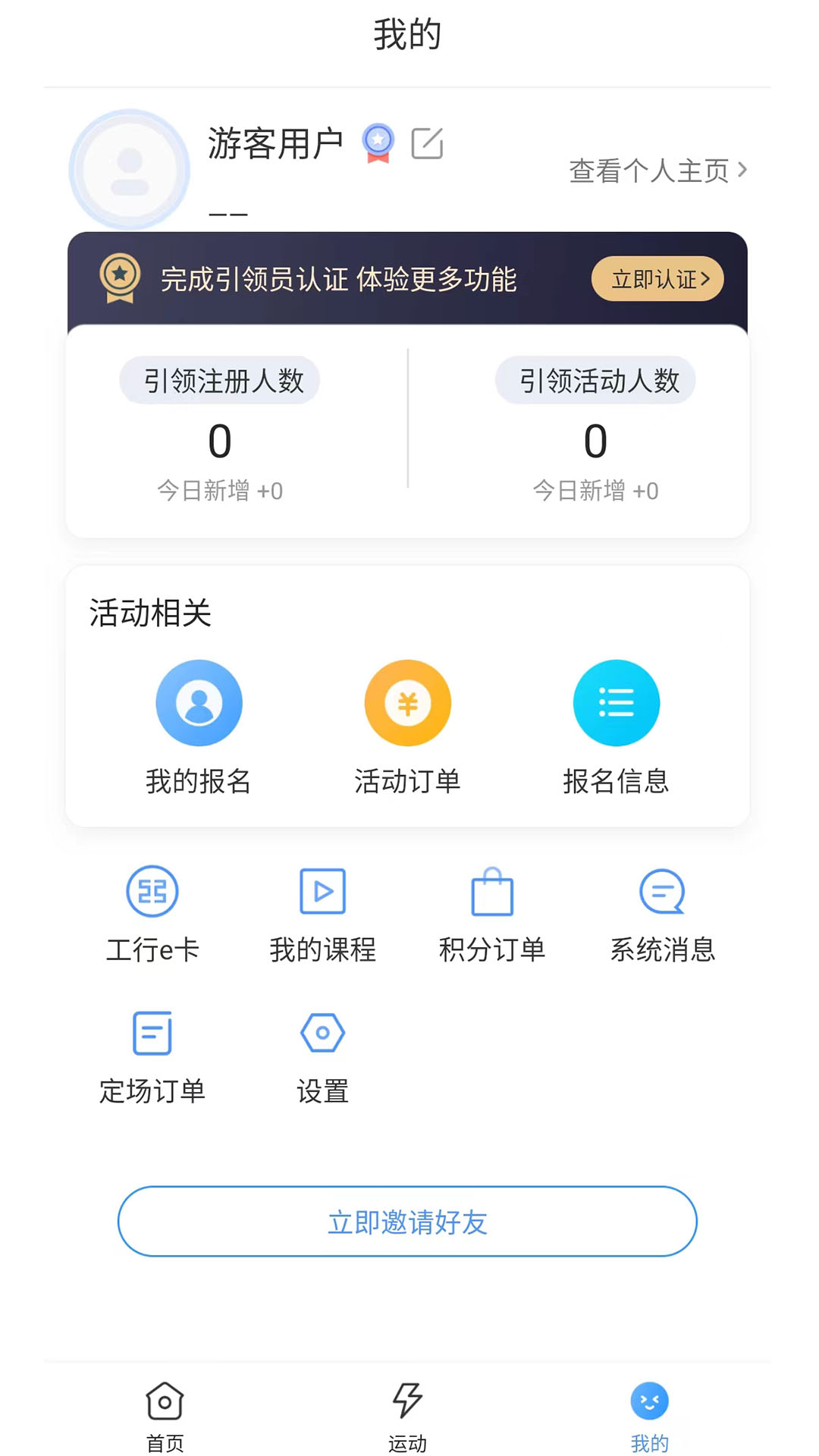Switch to the 首页 tab

coord(165,1417)
